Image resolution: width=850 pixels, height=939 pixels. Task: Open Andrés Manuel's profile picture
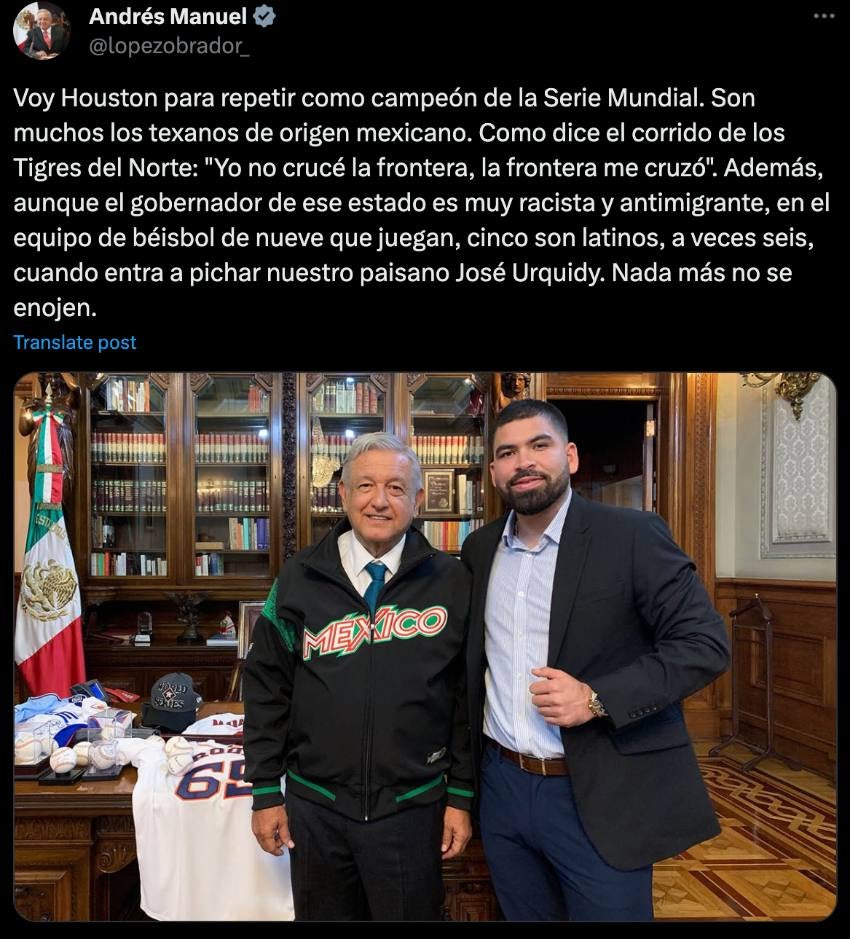point(41,30)
